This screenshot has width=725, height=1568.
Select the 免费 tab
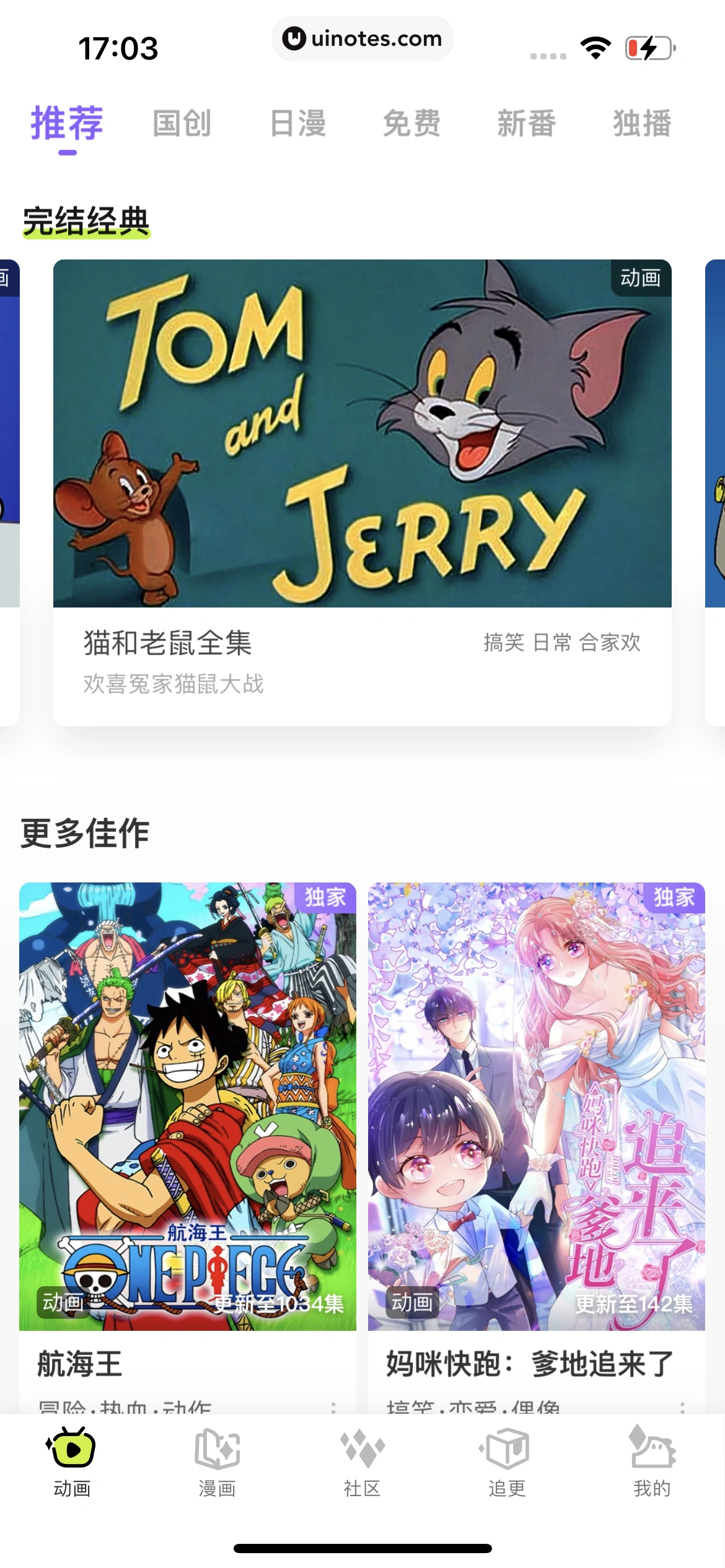click(x=411, y=123)
